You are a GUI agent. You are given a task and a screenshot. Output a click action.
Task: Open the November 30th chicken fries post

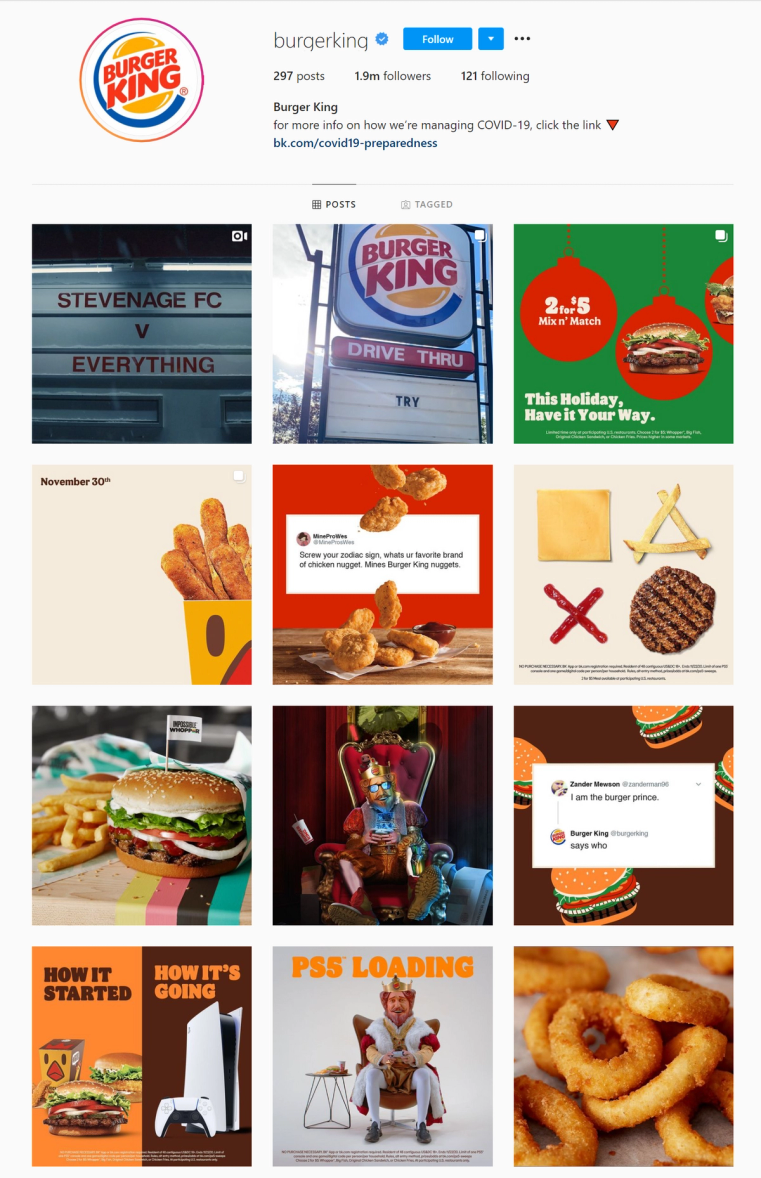(x=142, y=574)
